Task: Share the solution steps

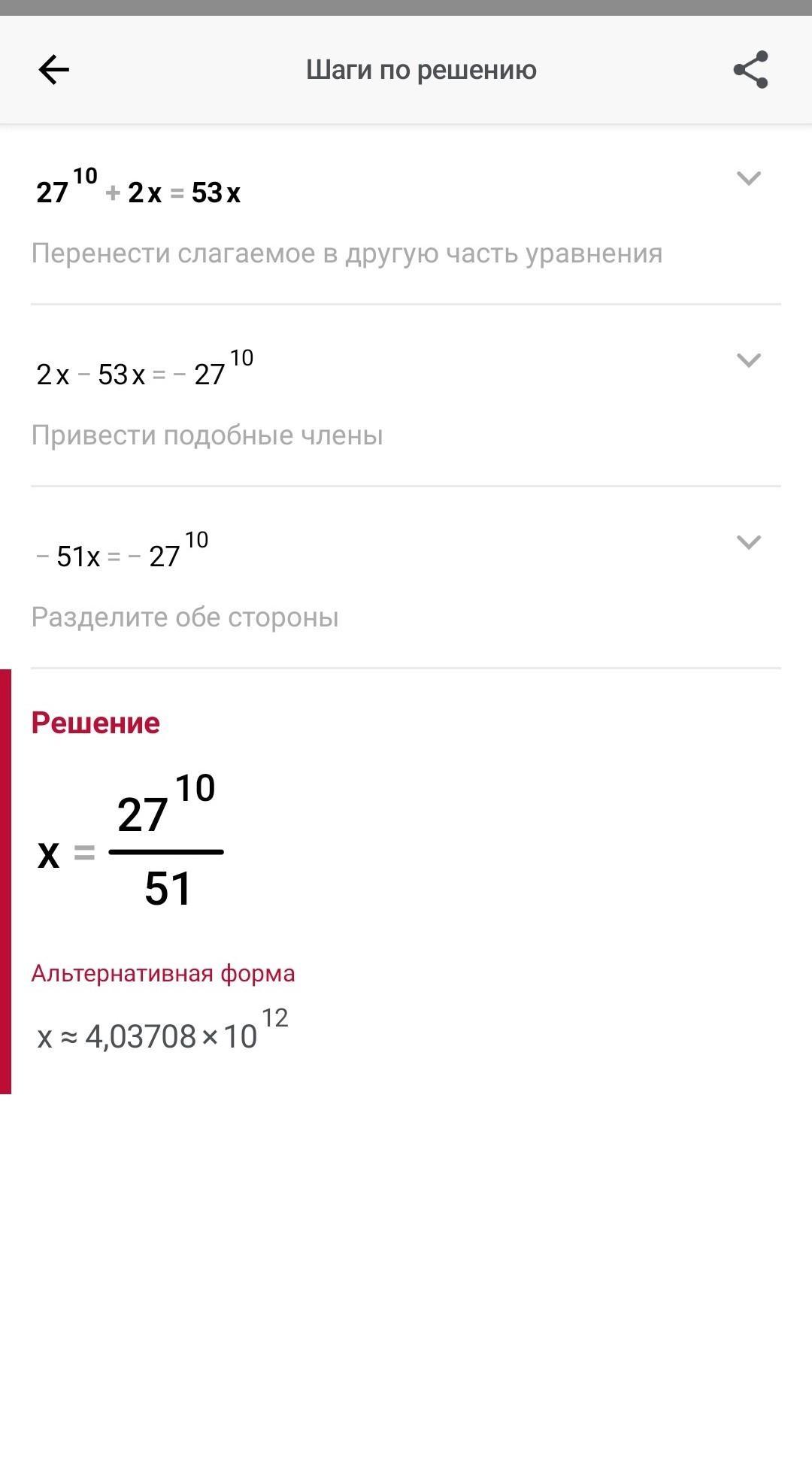Action: 750,70
